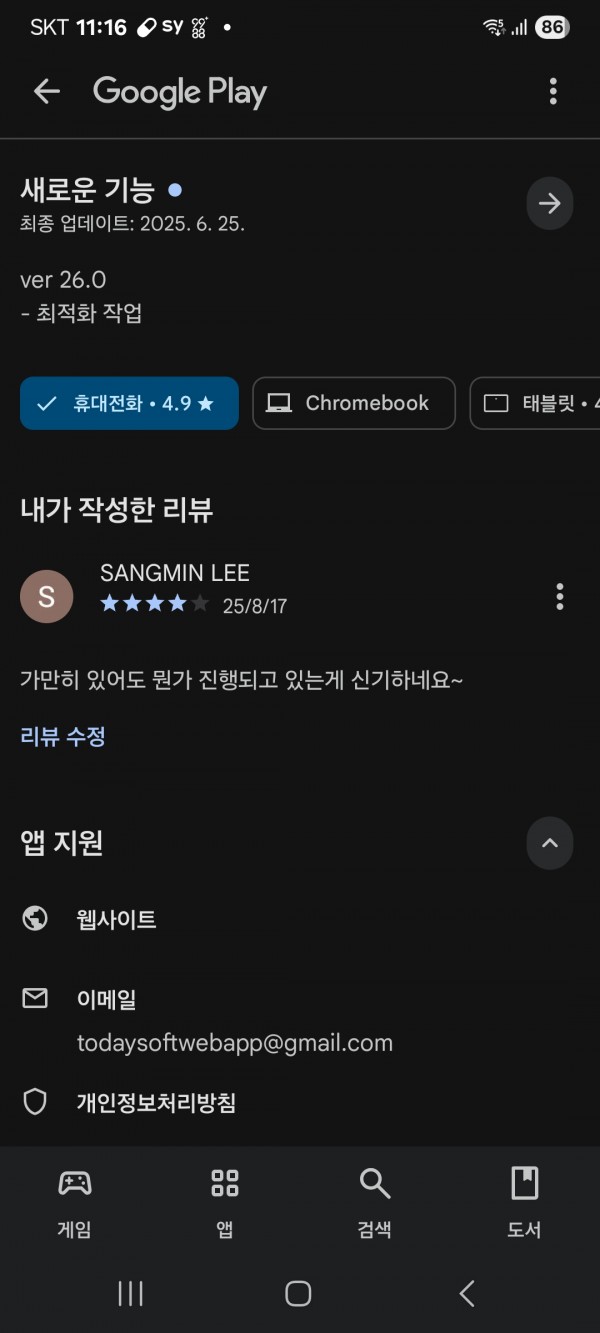Select the Chromebook chip
This screenshot has height=1333, width=600.
coord(354,403)
